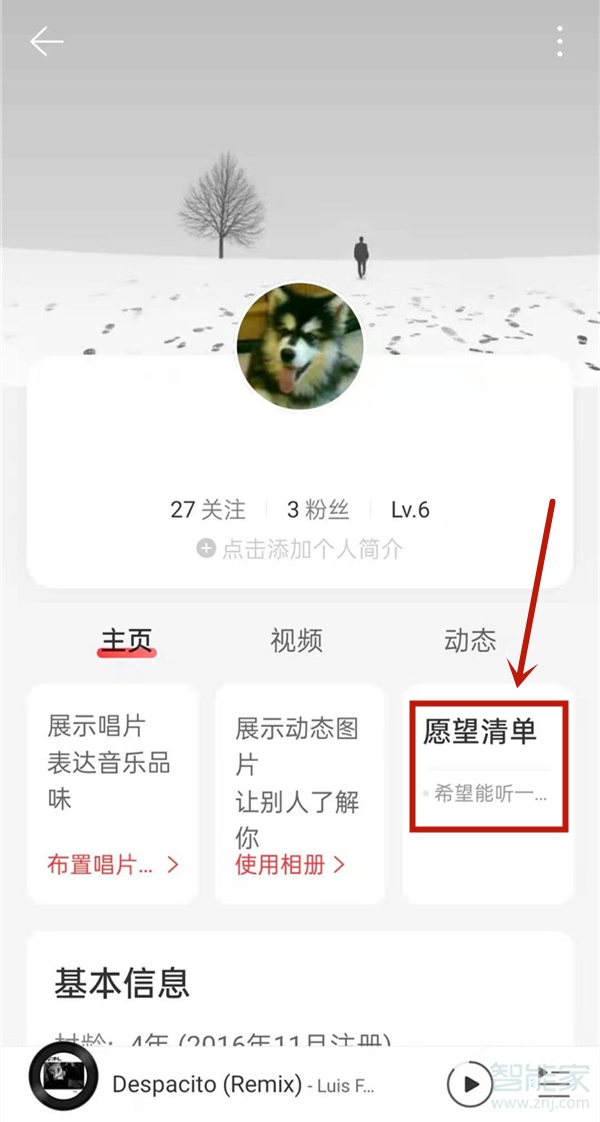600x1122 pixels.
Task: Go back using the top arrow
Action: coord(46,42)
